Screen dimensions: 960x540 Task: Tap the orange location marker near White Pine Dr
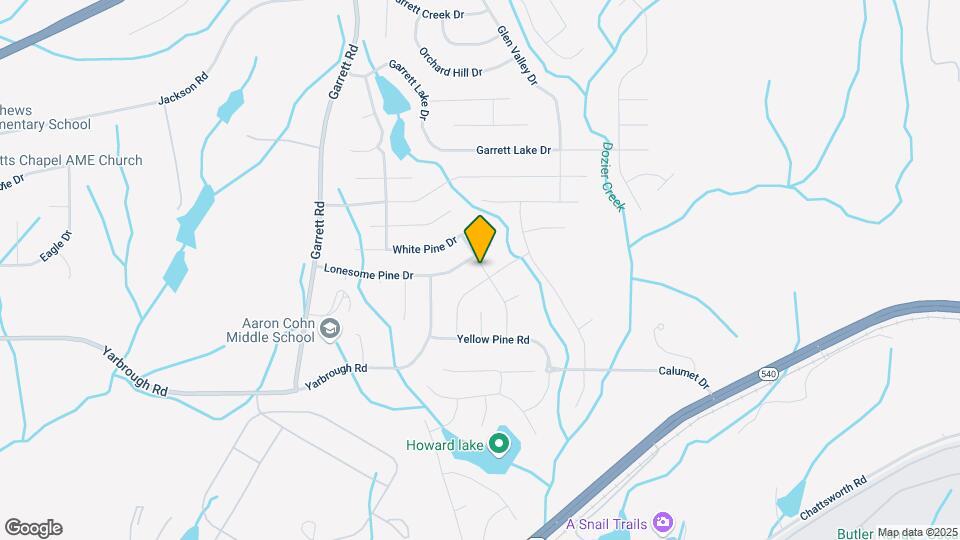pos(481,239)
